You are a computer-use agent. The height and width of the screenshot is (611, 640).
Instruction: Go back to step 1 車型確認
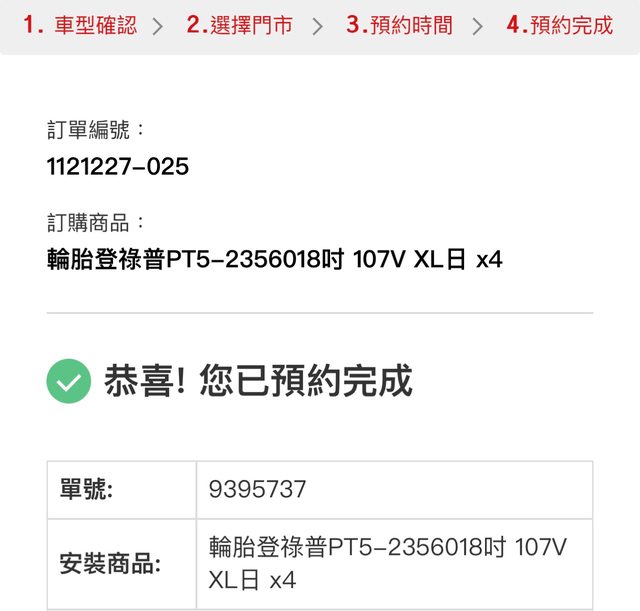80,26
